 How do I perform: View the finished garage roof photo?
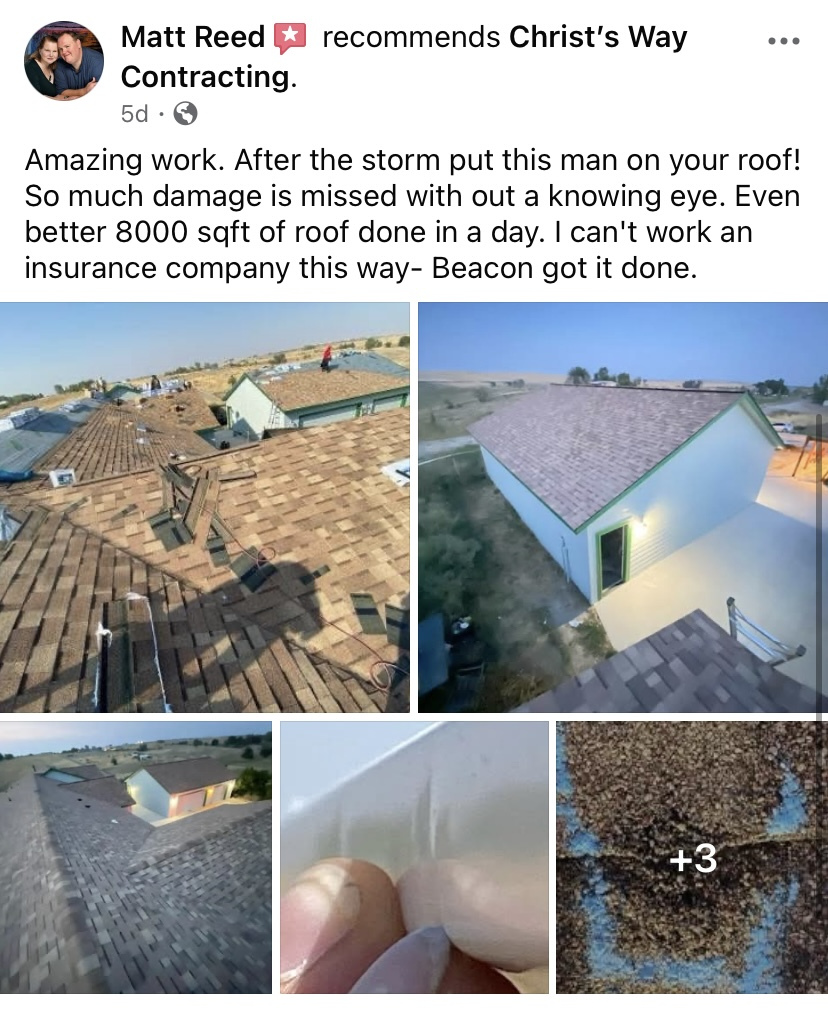click(x=622, y=507)
